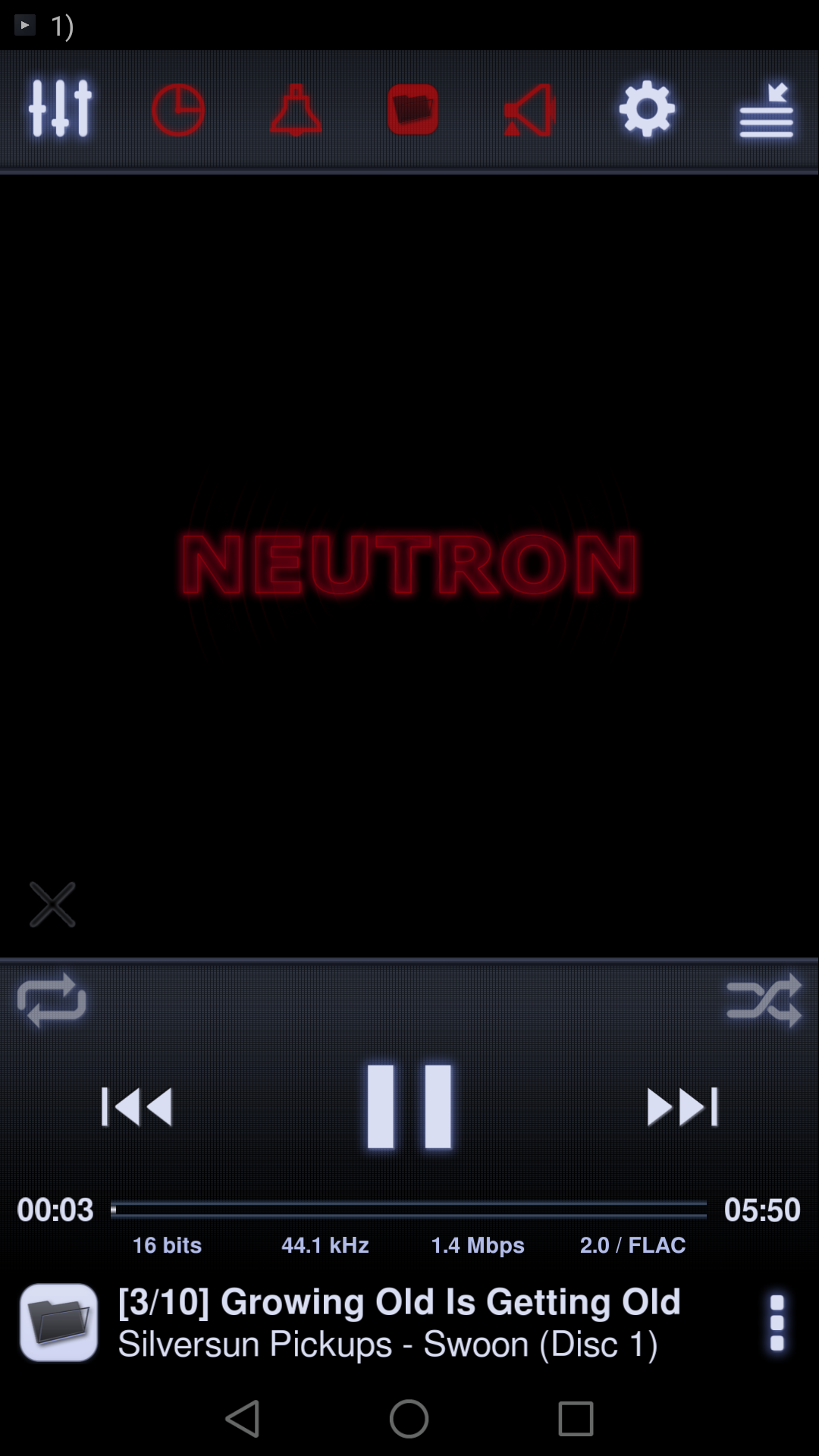Screen dimensions: 819x1456
Task: Seek within the track progress bar
Action: (409, 1210)
